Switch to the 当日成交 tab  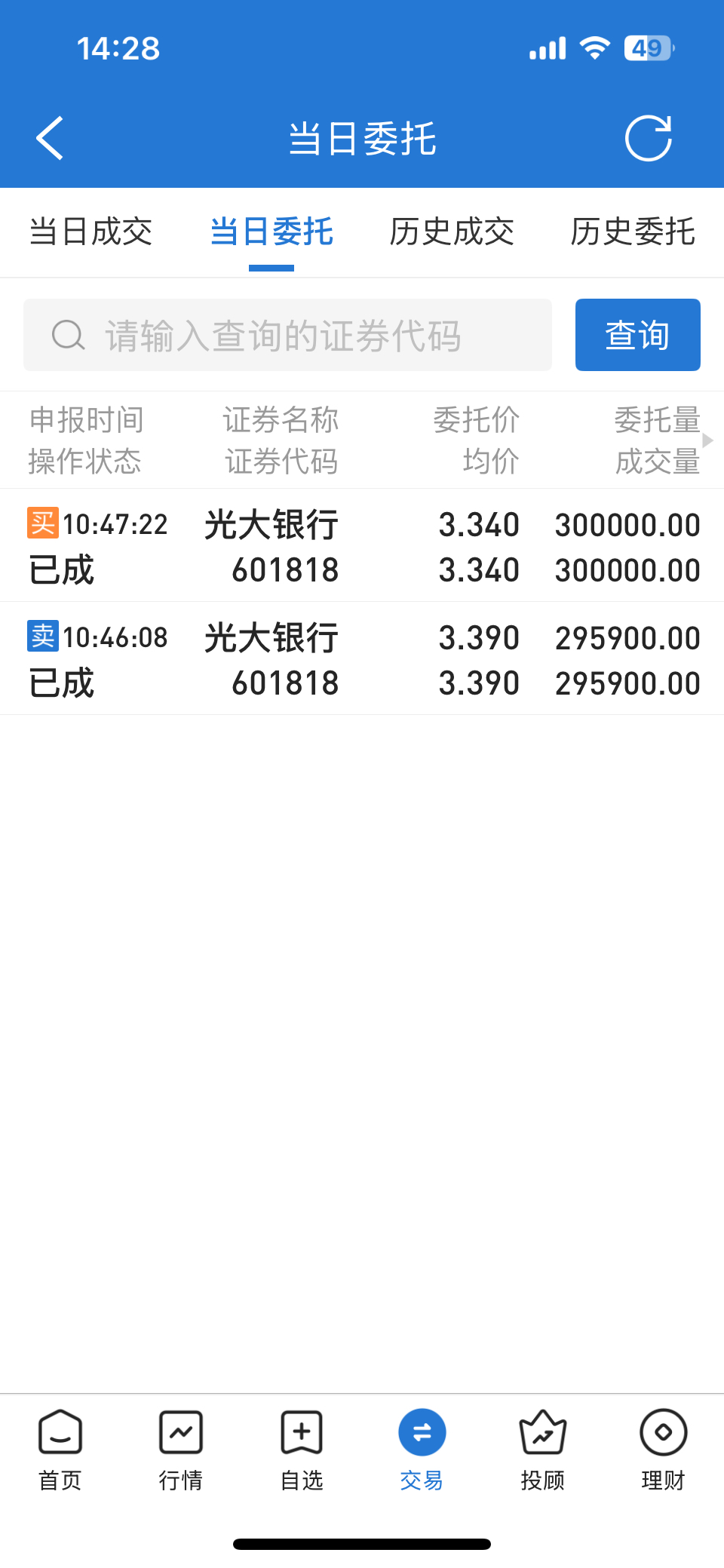90,232
